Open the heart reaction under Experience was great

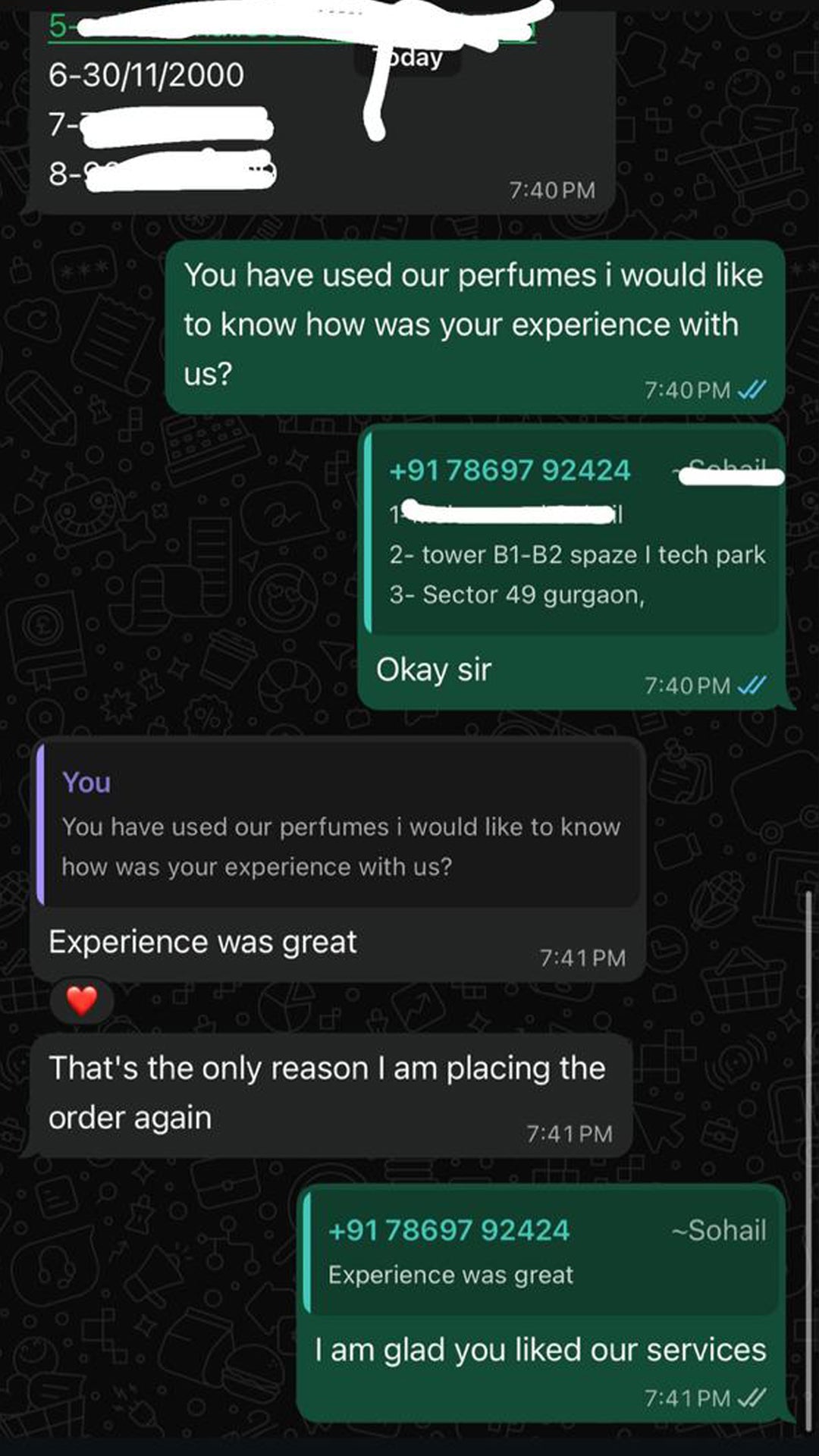[82, 1001]
